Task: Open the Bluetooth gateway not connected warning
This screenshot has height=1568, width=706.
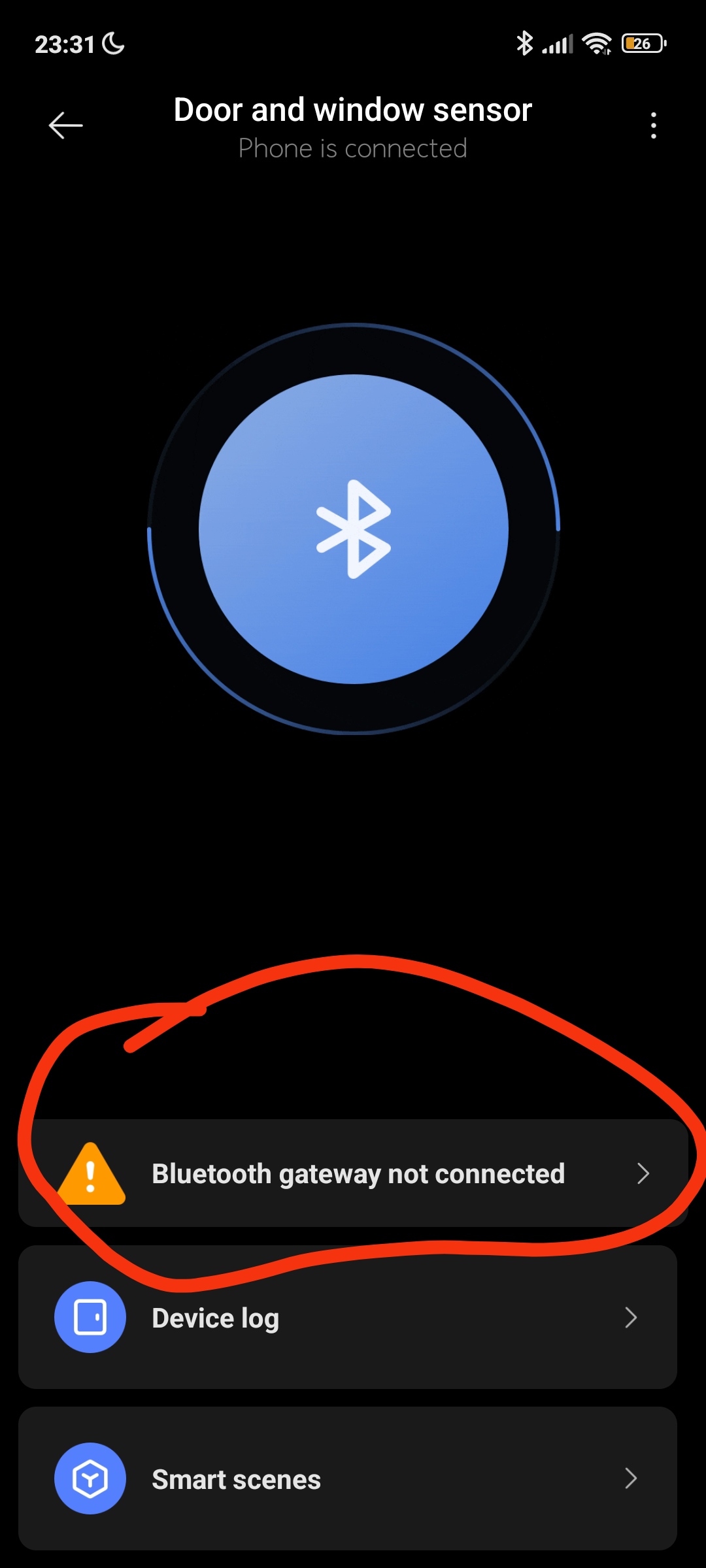Action: [353, 1173]
